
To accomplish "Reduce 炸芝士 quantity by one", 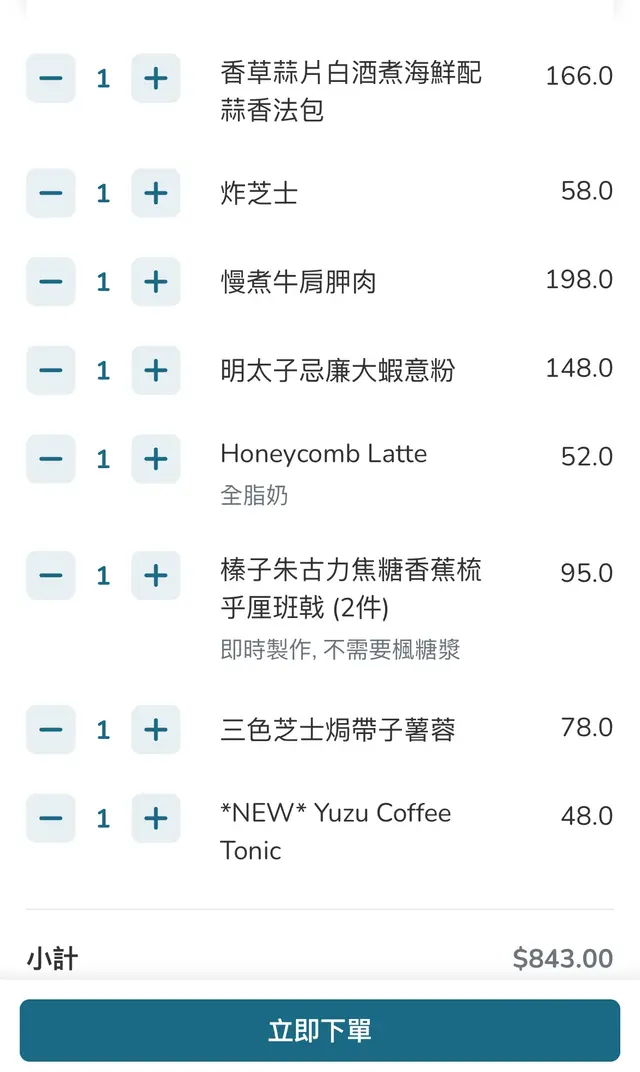I will click(x=50, y=193).
